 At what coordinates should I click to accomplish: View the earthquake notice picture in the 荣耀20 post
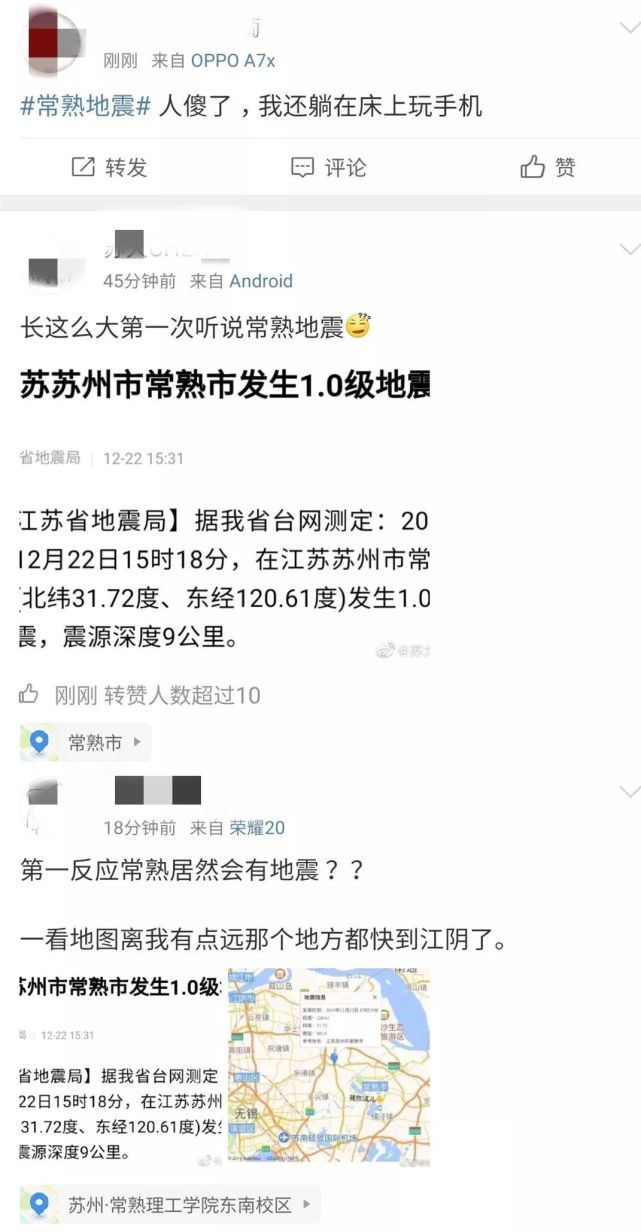(x=120, y=1066)
